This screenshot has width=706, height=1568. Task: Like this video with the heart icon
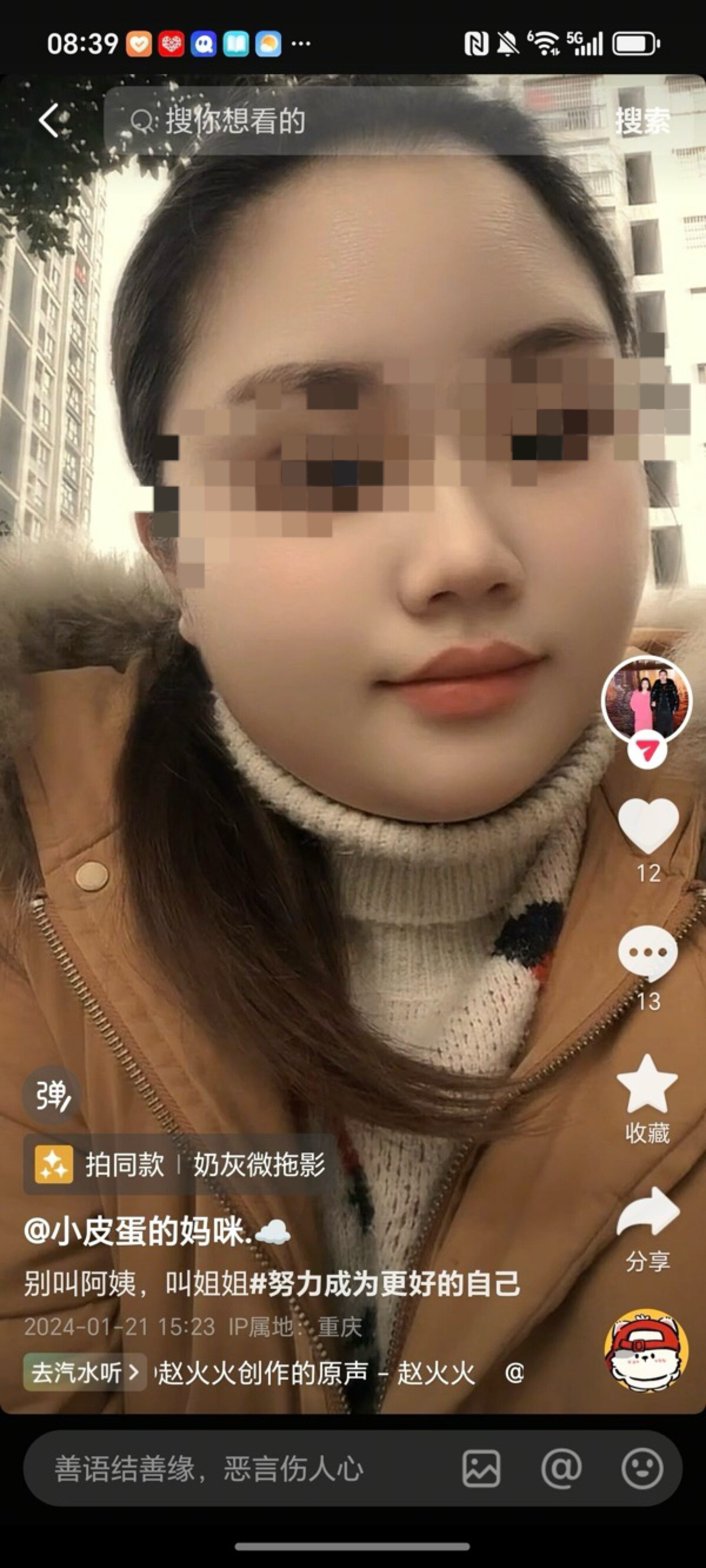(x=648, y=827)
